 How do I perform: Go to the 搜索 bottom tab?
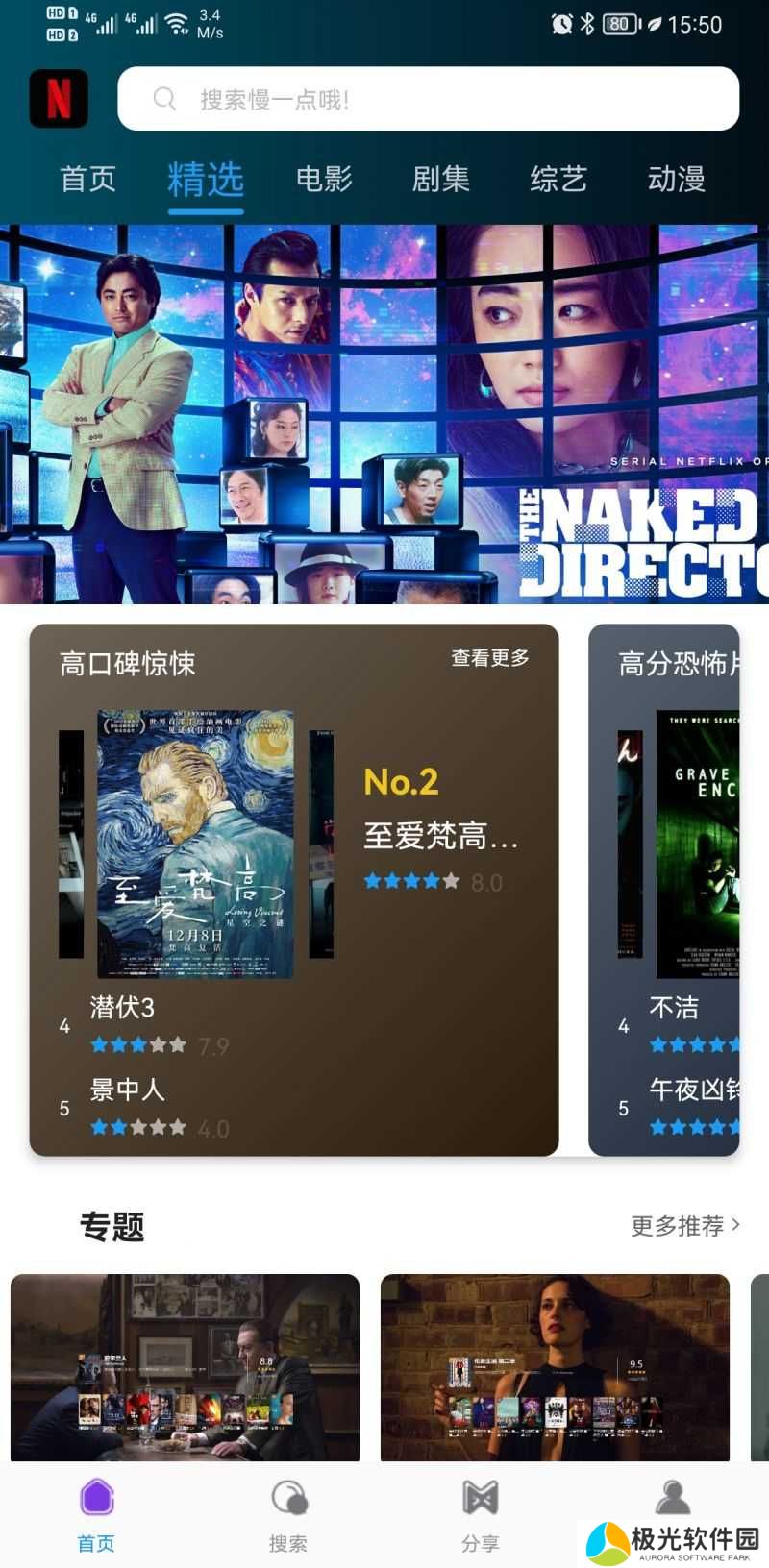[x=288, y=1515]
